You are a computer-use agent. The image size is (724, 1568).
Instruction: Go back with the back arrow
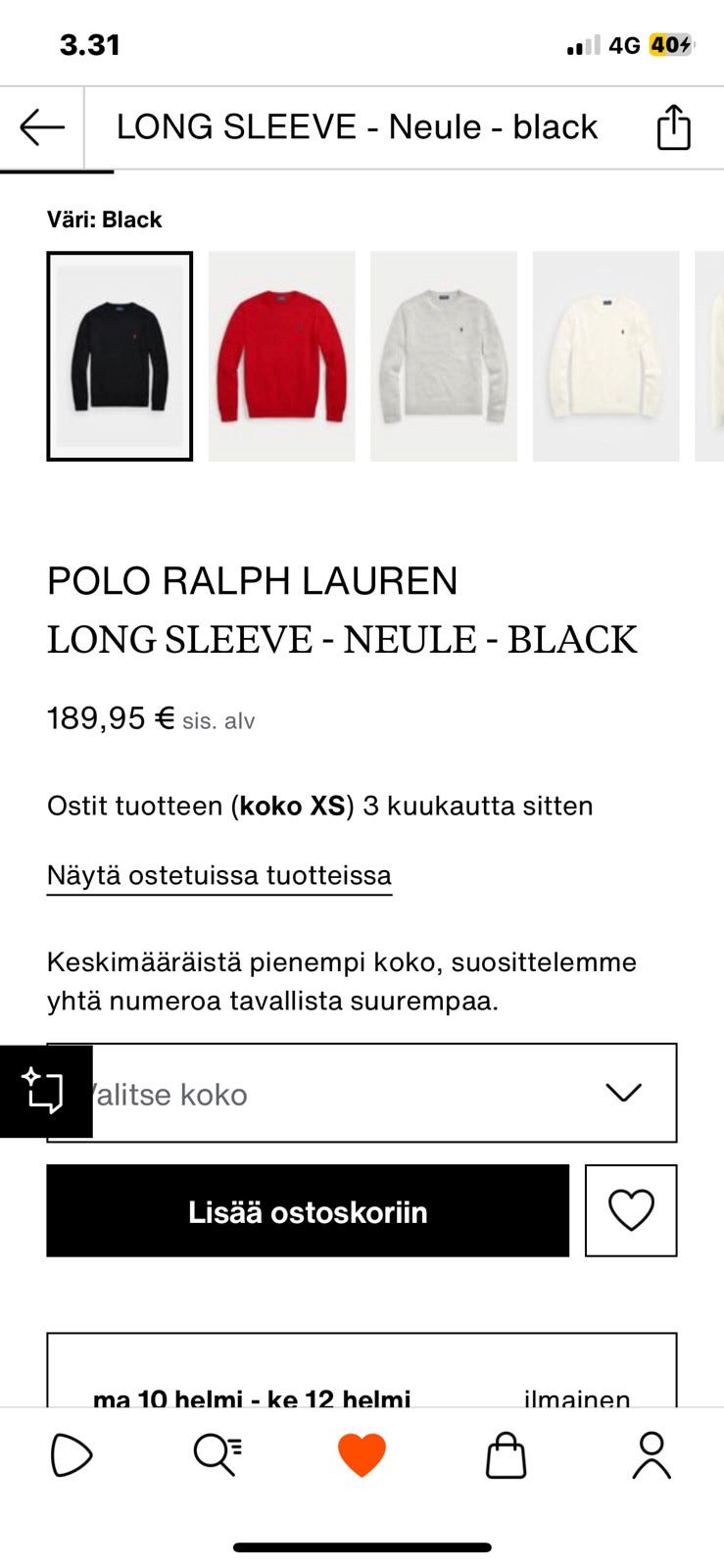tap(41, 126)
